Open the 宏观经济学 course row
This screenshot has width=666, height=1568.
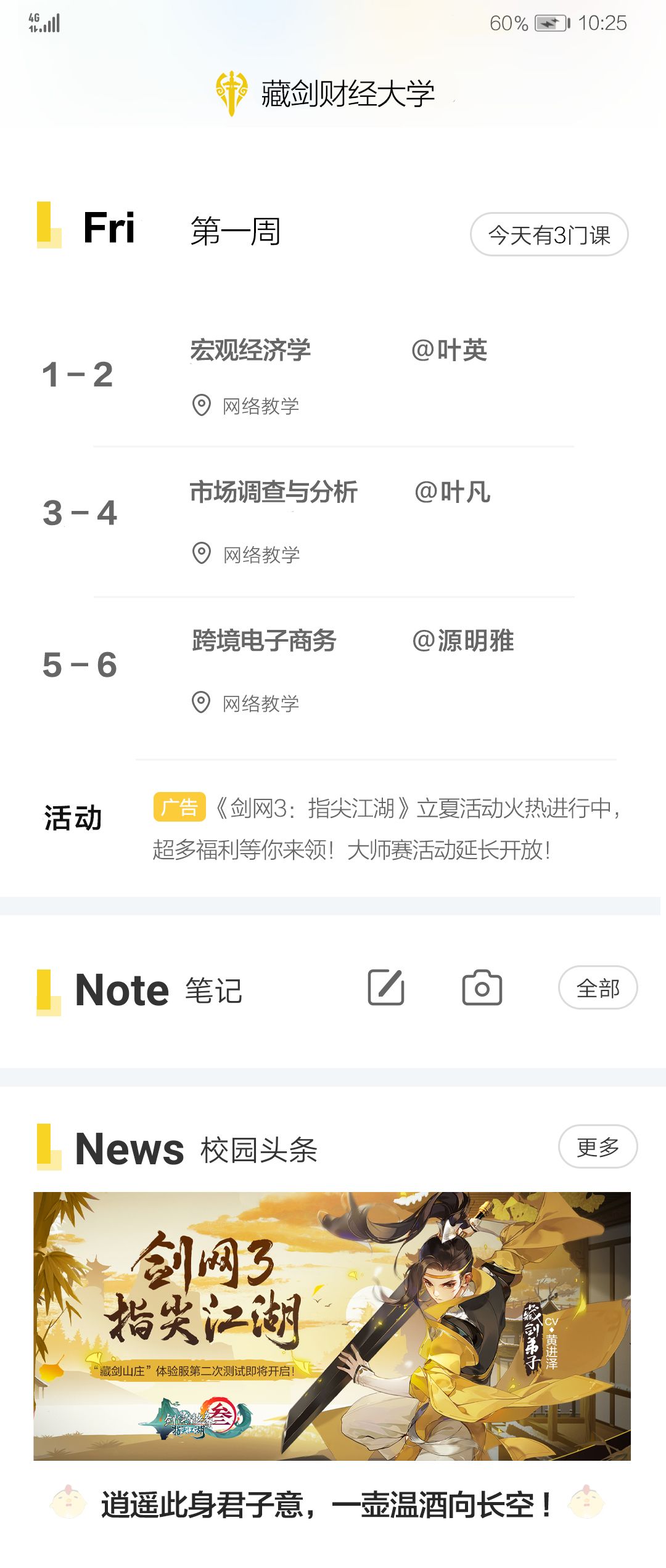333,376
